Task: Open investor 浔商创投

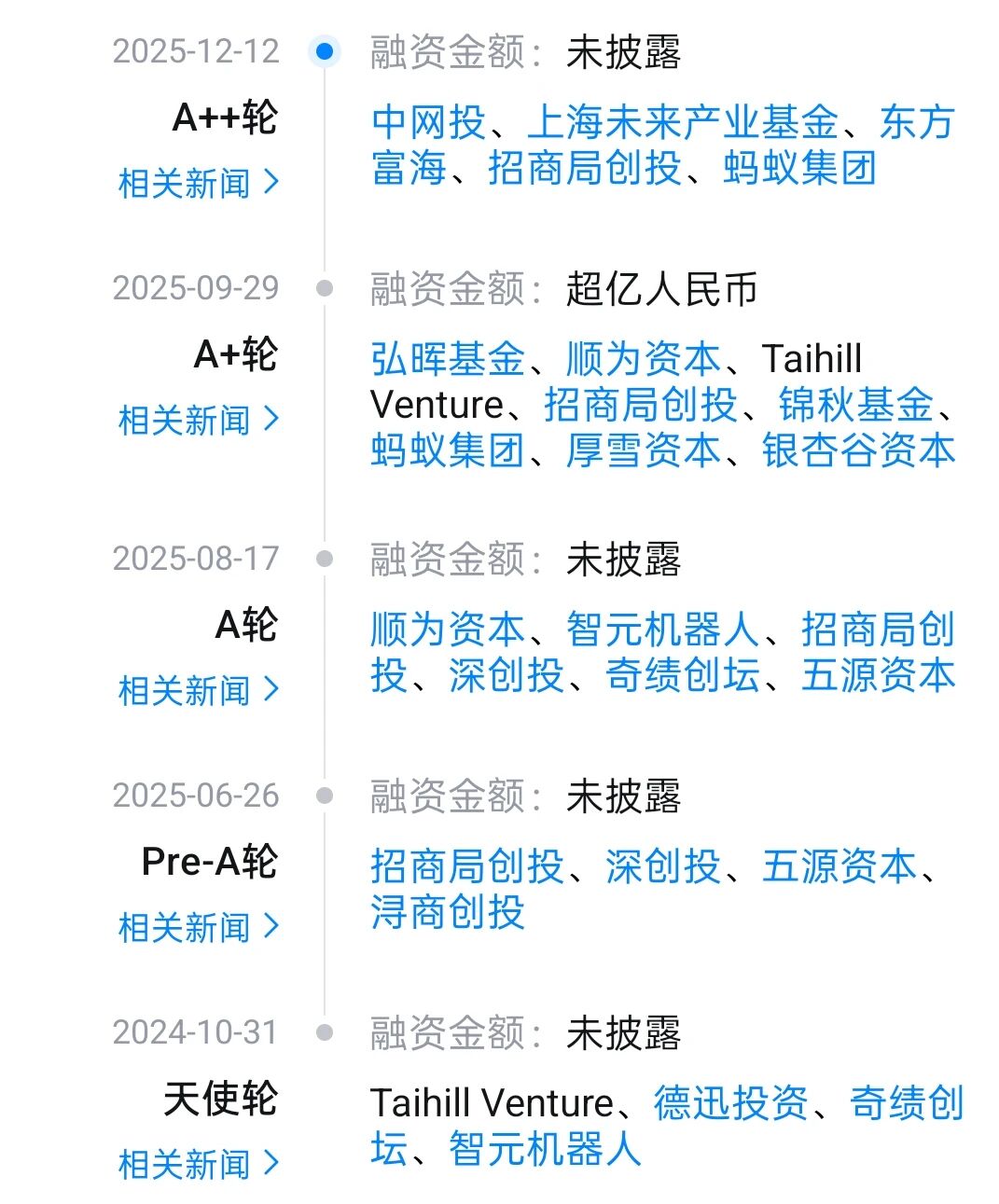Action: pyautogui.click(x=448, y=912)
